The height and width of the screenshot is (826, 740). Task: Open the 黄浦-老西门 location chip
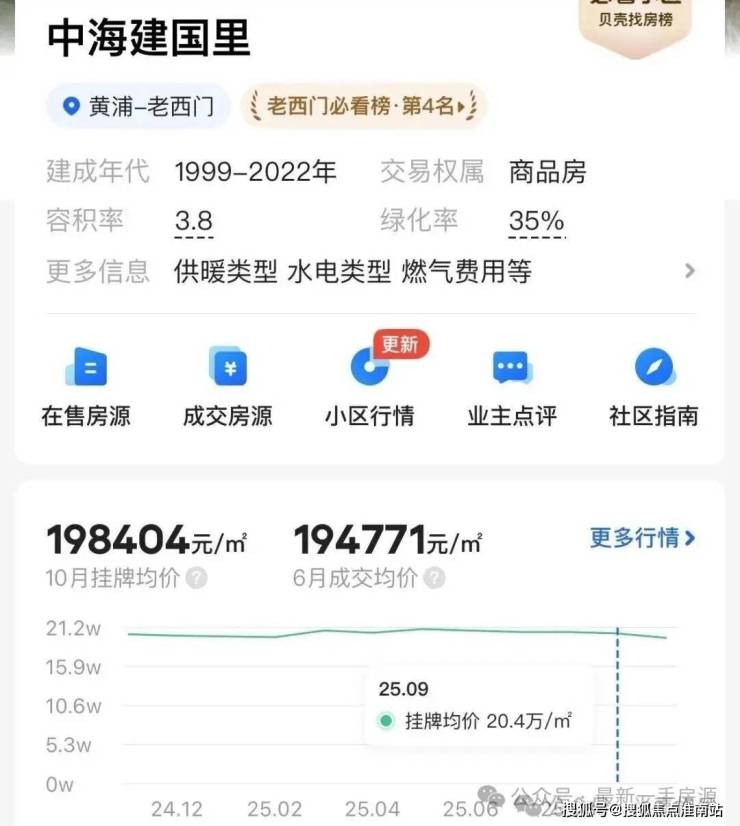pos(138,106)
